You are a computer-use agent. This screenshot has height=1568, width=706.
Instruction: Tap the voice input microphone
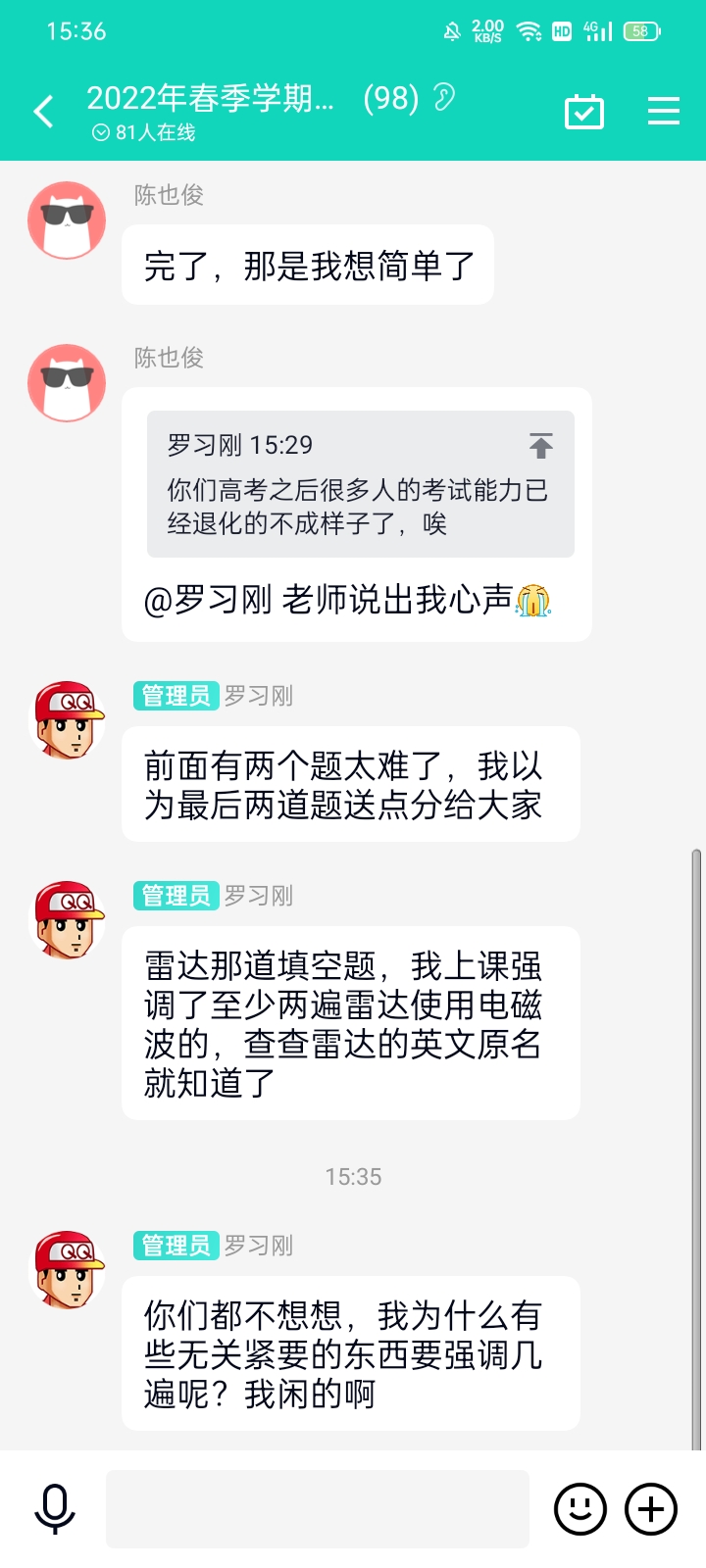pos(55,1508)
